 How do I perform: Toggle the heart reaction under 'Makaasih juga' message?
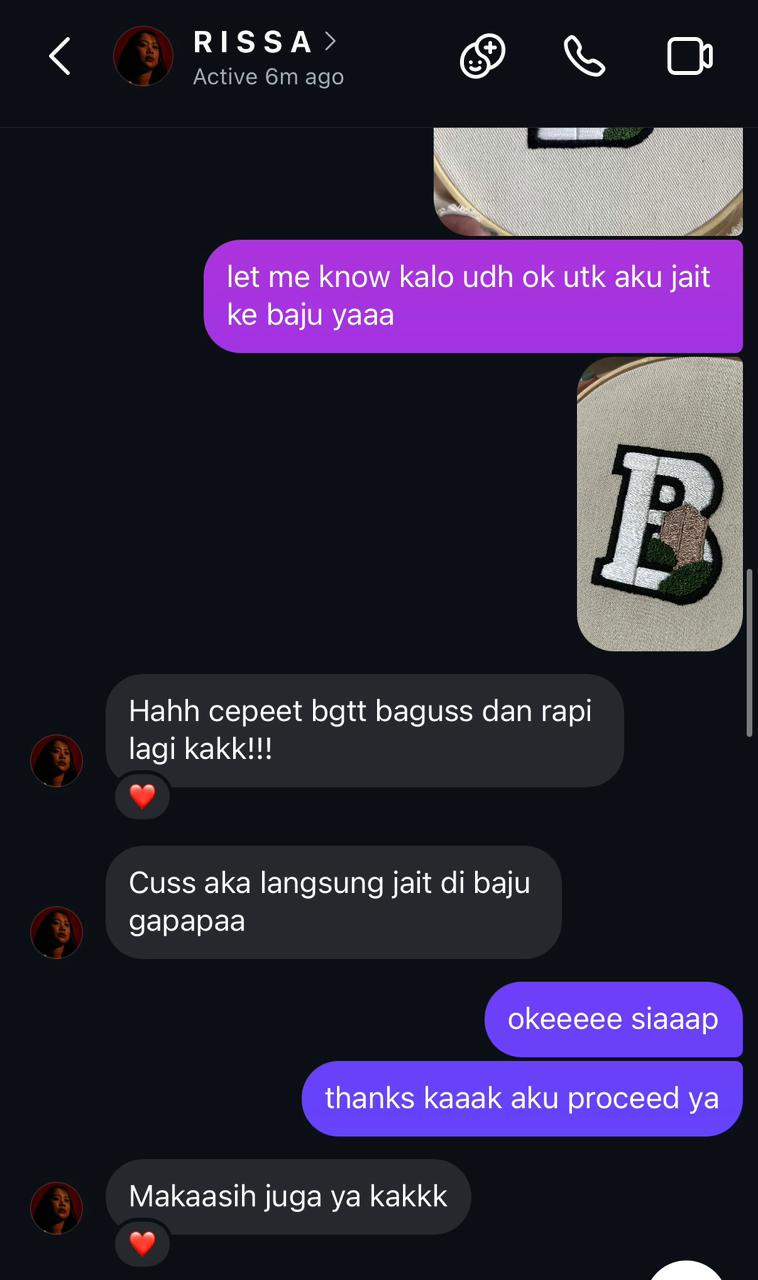coord(143,1244)
